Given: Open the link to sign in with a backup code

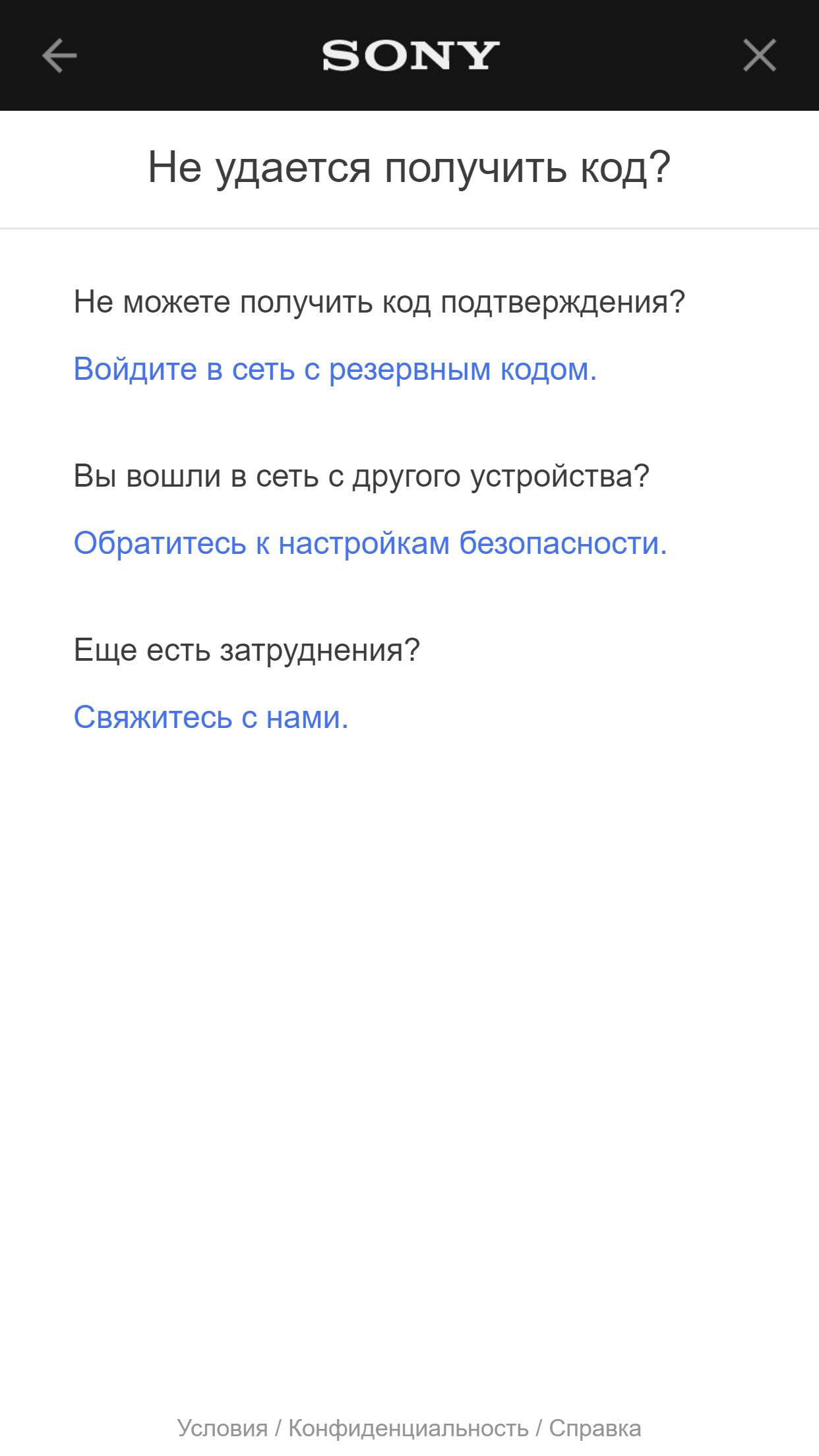Looking at the screenshot, I should 335,369.
